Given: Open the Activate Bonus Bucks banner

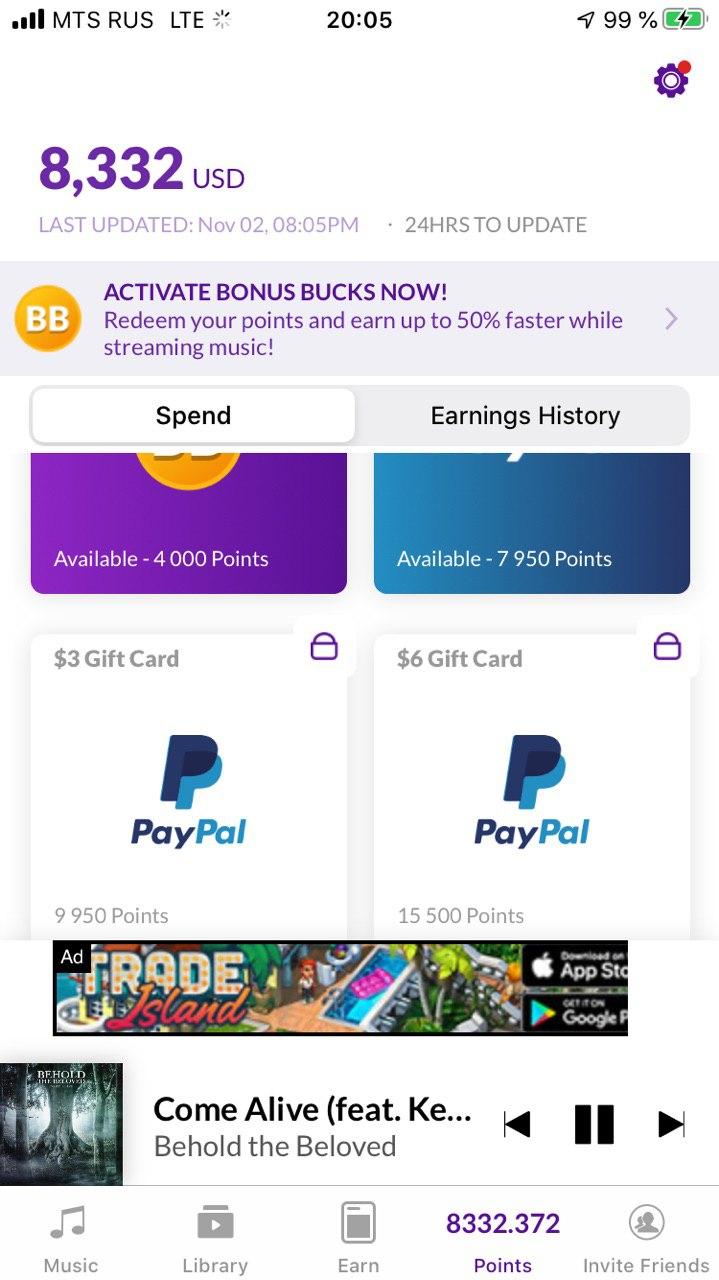Looking at the screenshot, I should click(359, 319).
